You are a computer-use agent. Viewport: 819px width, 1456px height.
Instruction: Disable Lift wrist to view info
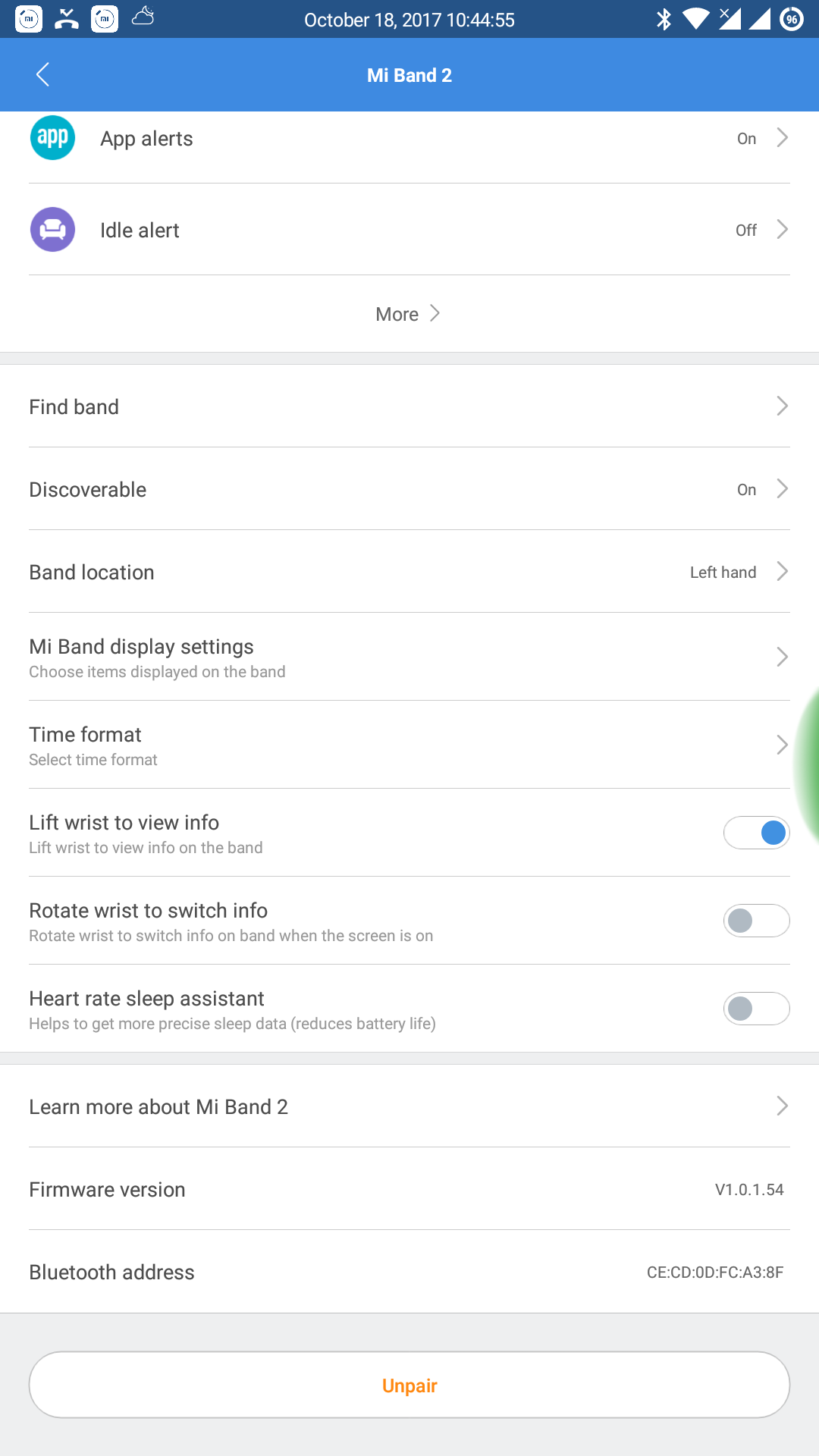click(x=756, y=833)
